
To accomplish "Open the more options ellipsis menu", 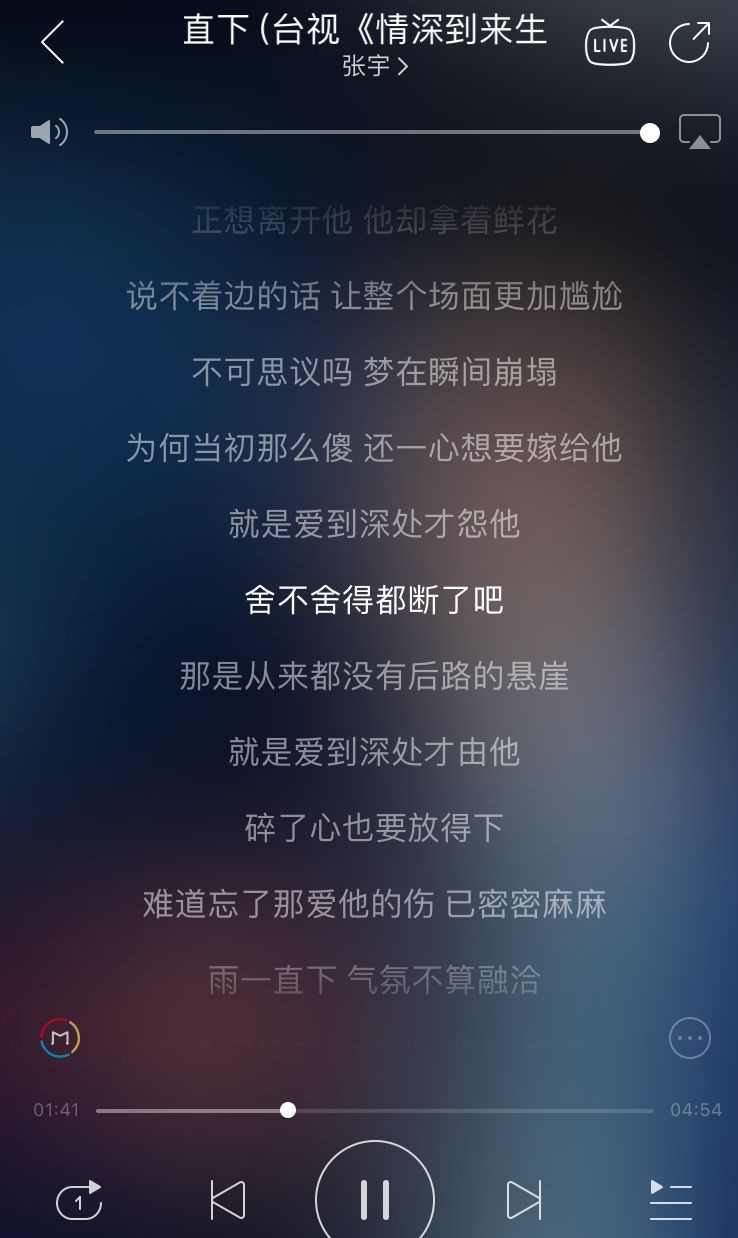I will [x=690, y=1038].
